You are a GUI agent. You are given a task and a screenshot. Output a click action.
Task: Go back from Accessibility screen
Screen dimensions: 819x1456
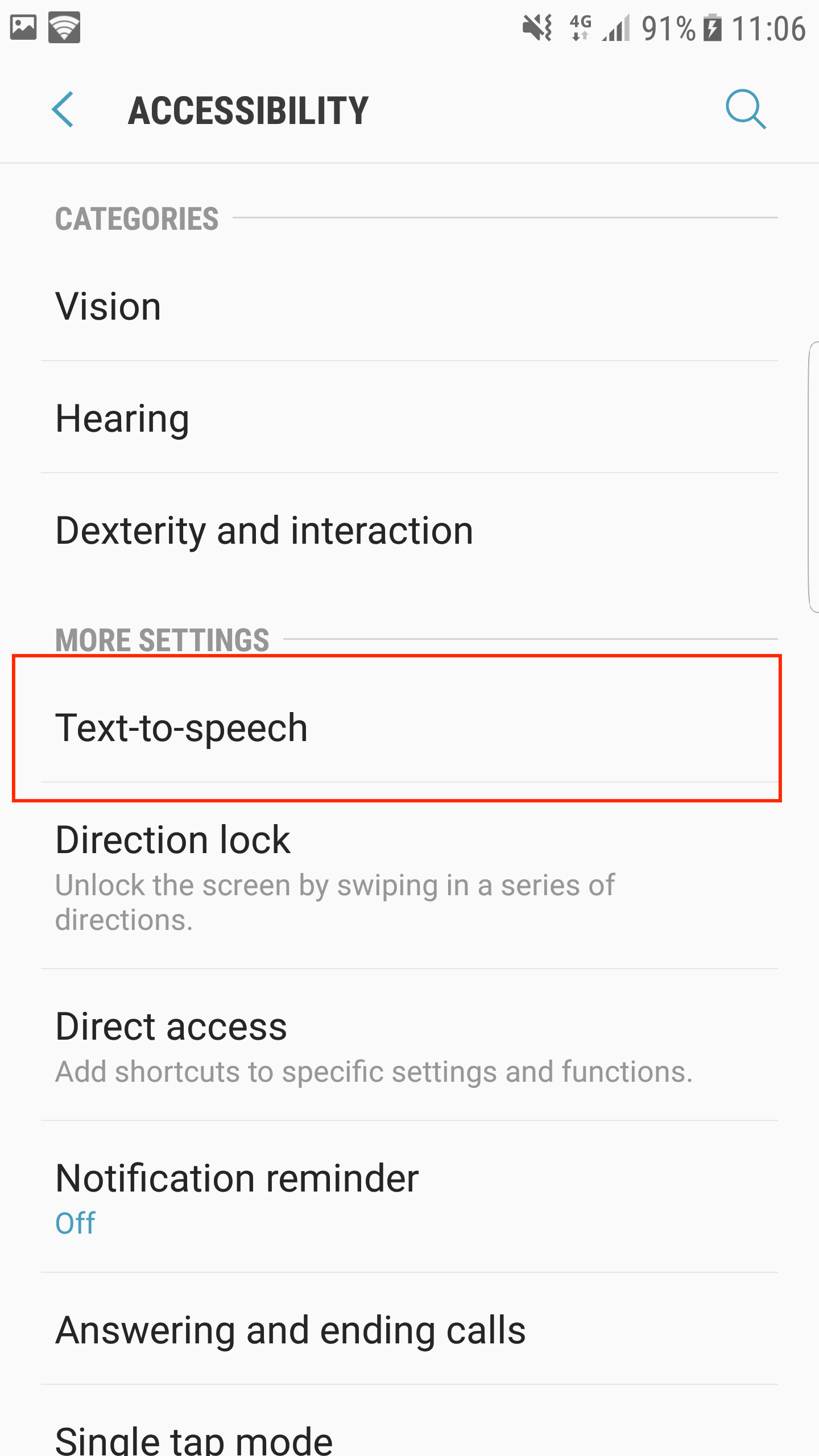[63, 110]
